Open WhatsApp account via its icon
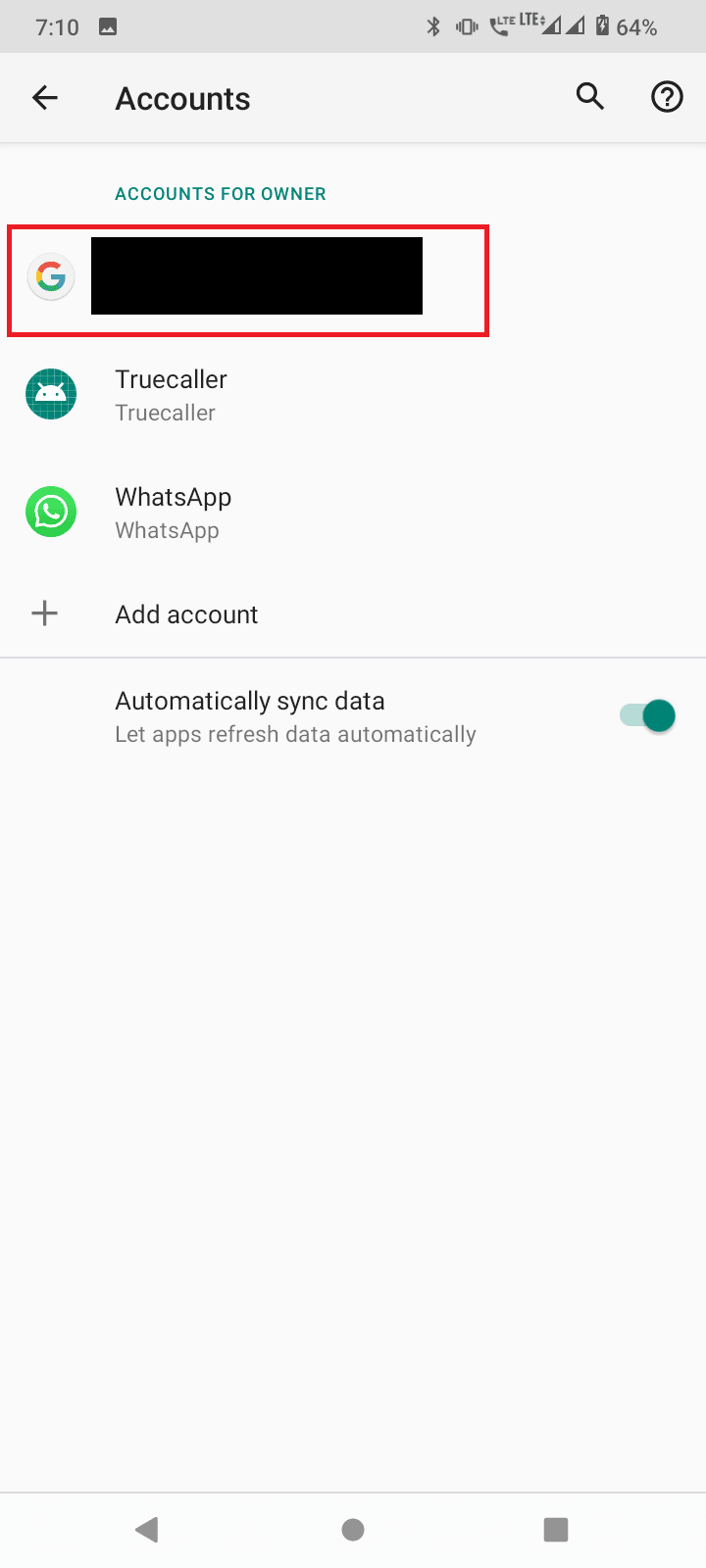 [x=50, y=512]
